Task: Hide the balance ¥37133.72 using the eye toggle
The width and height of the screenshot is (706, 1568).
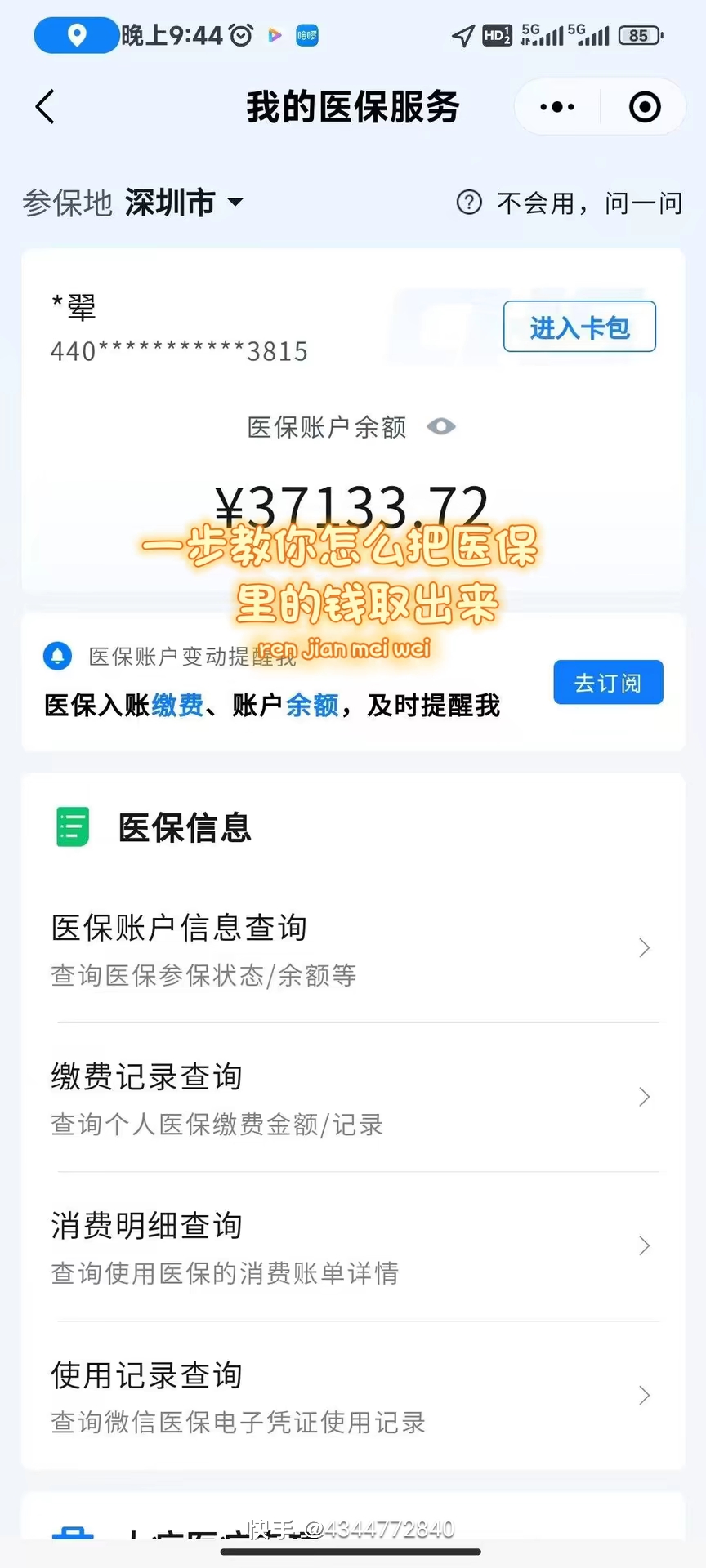Action: (x=442, y=426)
